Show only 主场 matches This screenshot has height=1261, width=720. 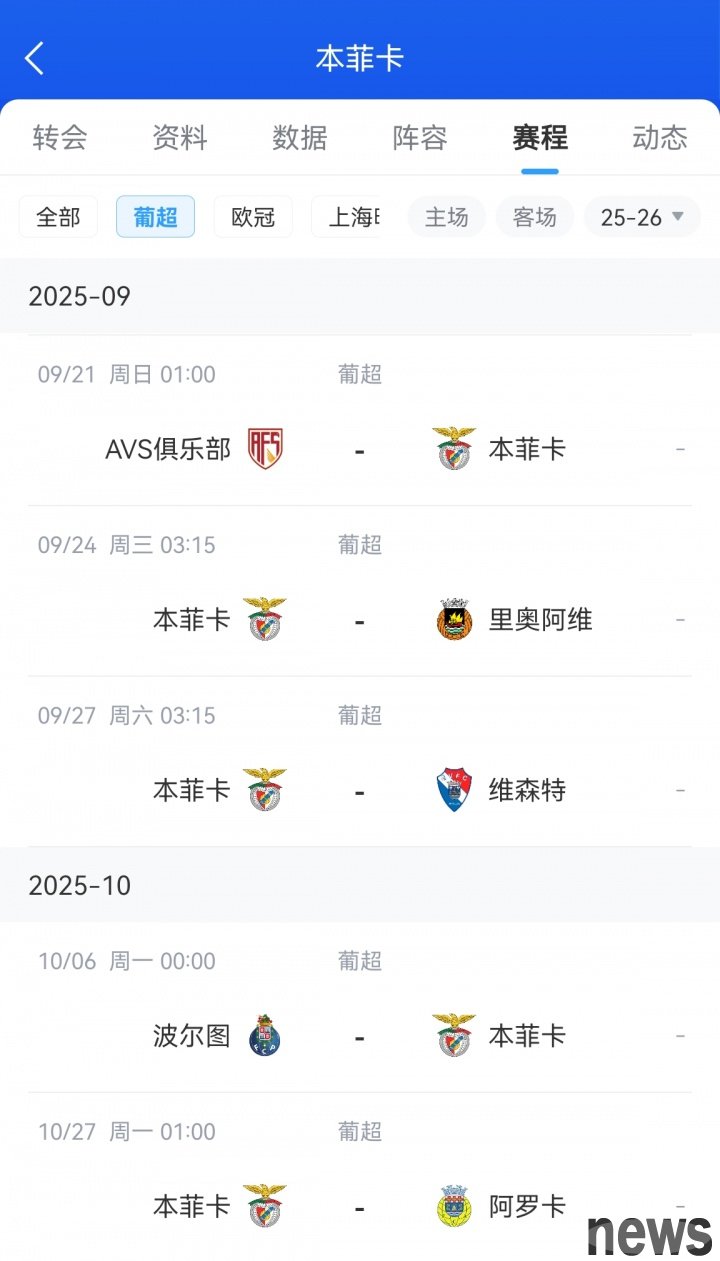point(446,217)
